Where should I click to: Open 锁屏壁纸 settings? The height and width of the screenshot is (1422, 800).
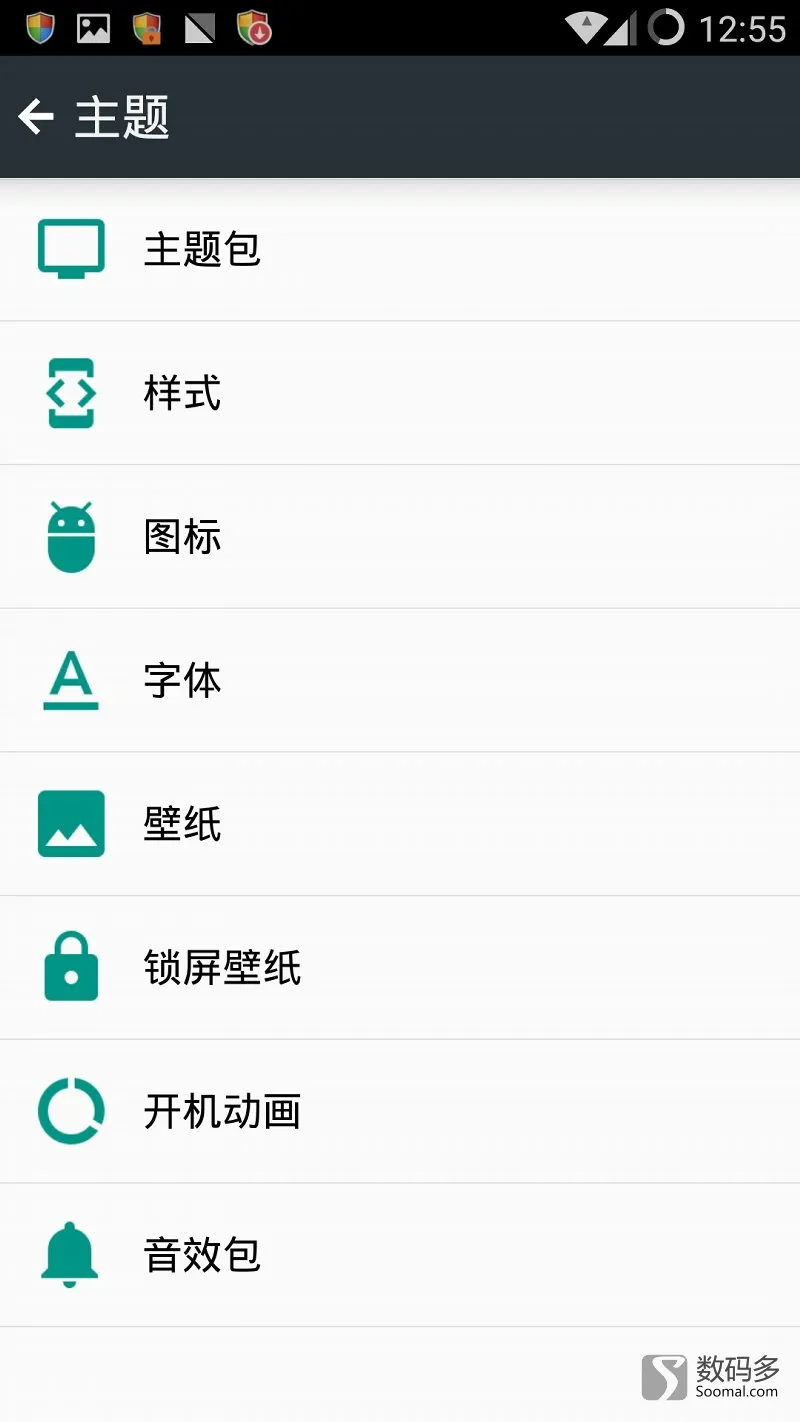coord(400,968)
